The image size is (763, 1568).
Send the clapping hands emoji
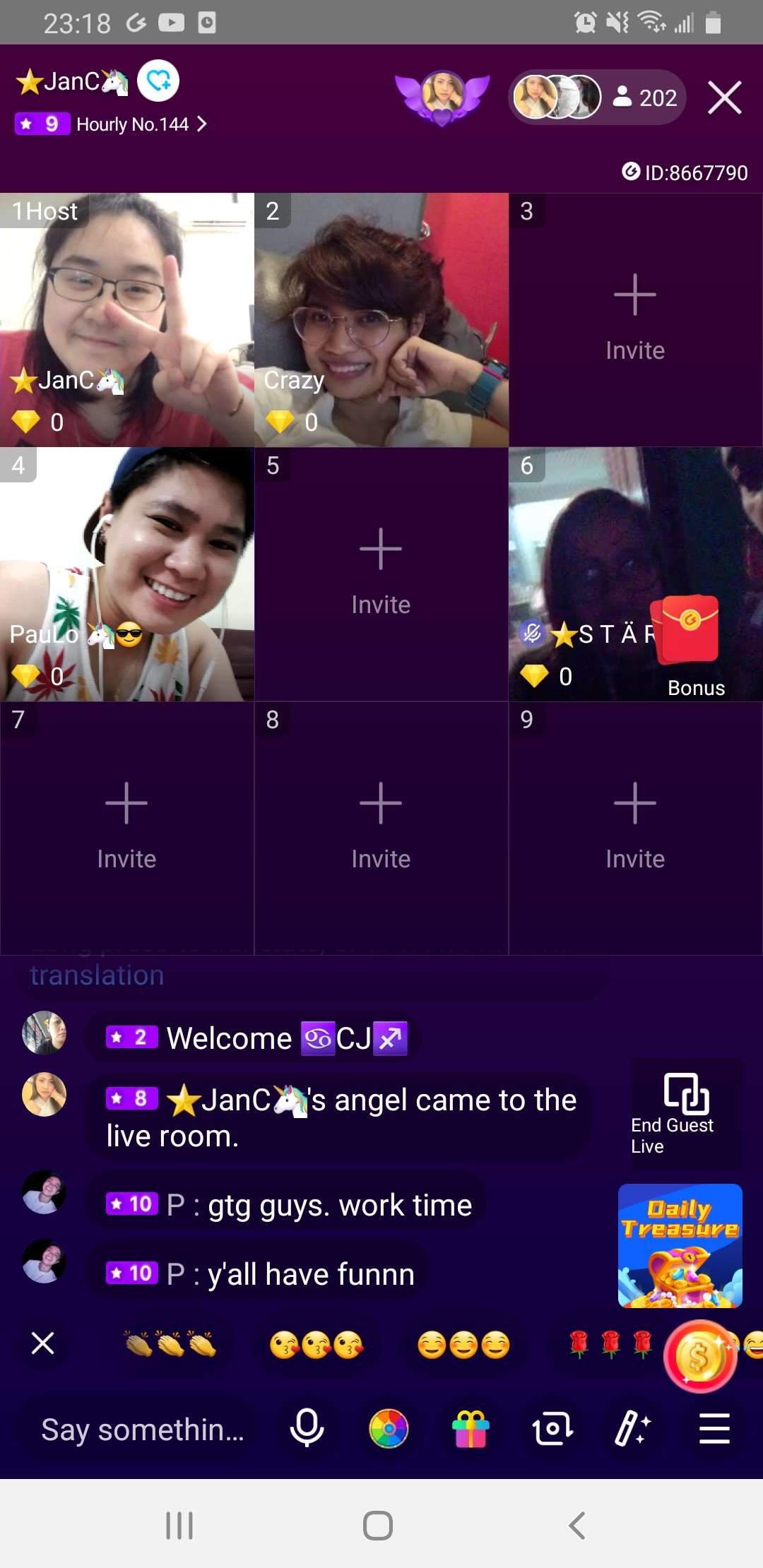click(x=170, y=1344)
